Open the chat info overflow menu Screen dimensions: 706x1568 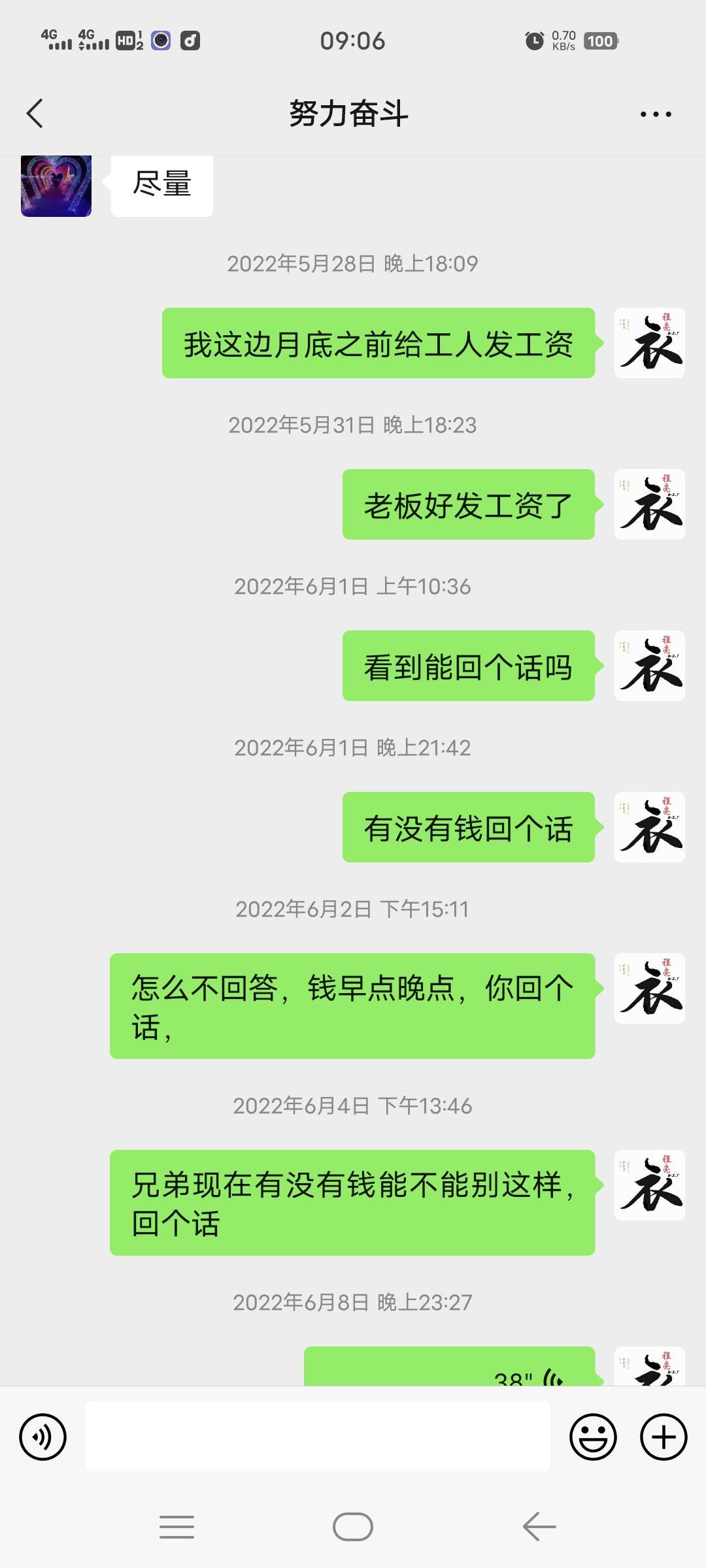pos(655,114)
